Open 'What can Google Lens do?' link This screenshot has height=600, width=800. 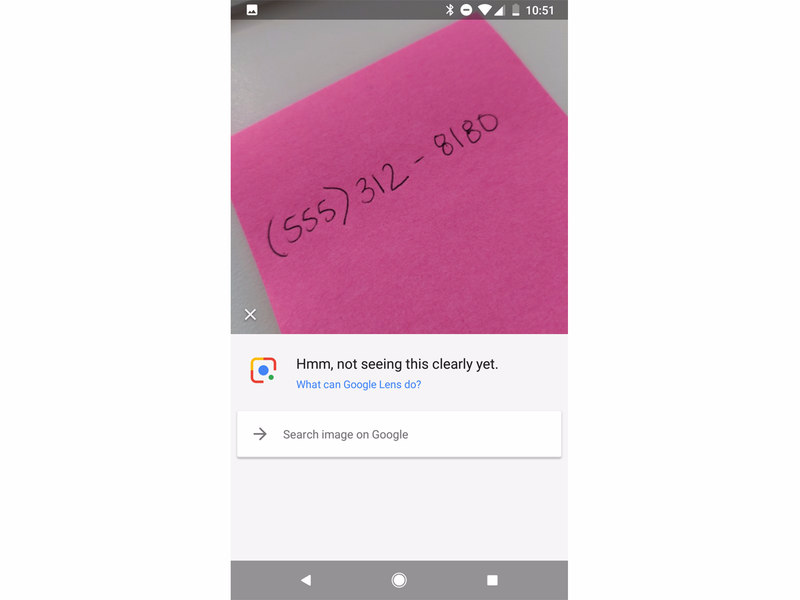pyautogui.click(x=358, y=384)
